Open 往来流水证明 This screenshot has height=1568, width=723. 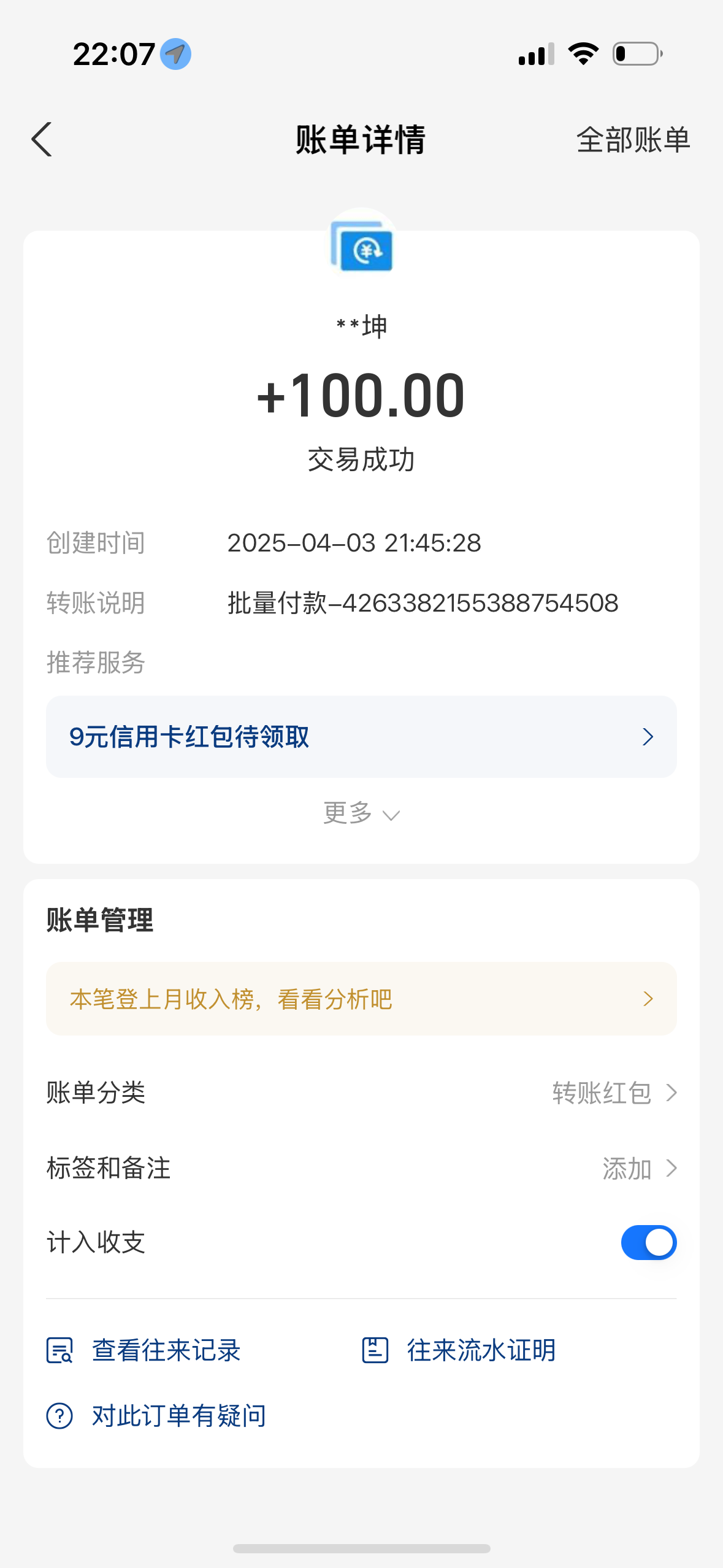[x=459, y=1350]
